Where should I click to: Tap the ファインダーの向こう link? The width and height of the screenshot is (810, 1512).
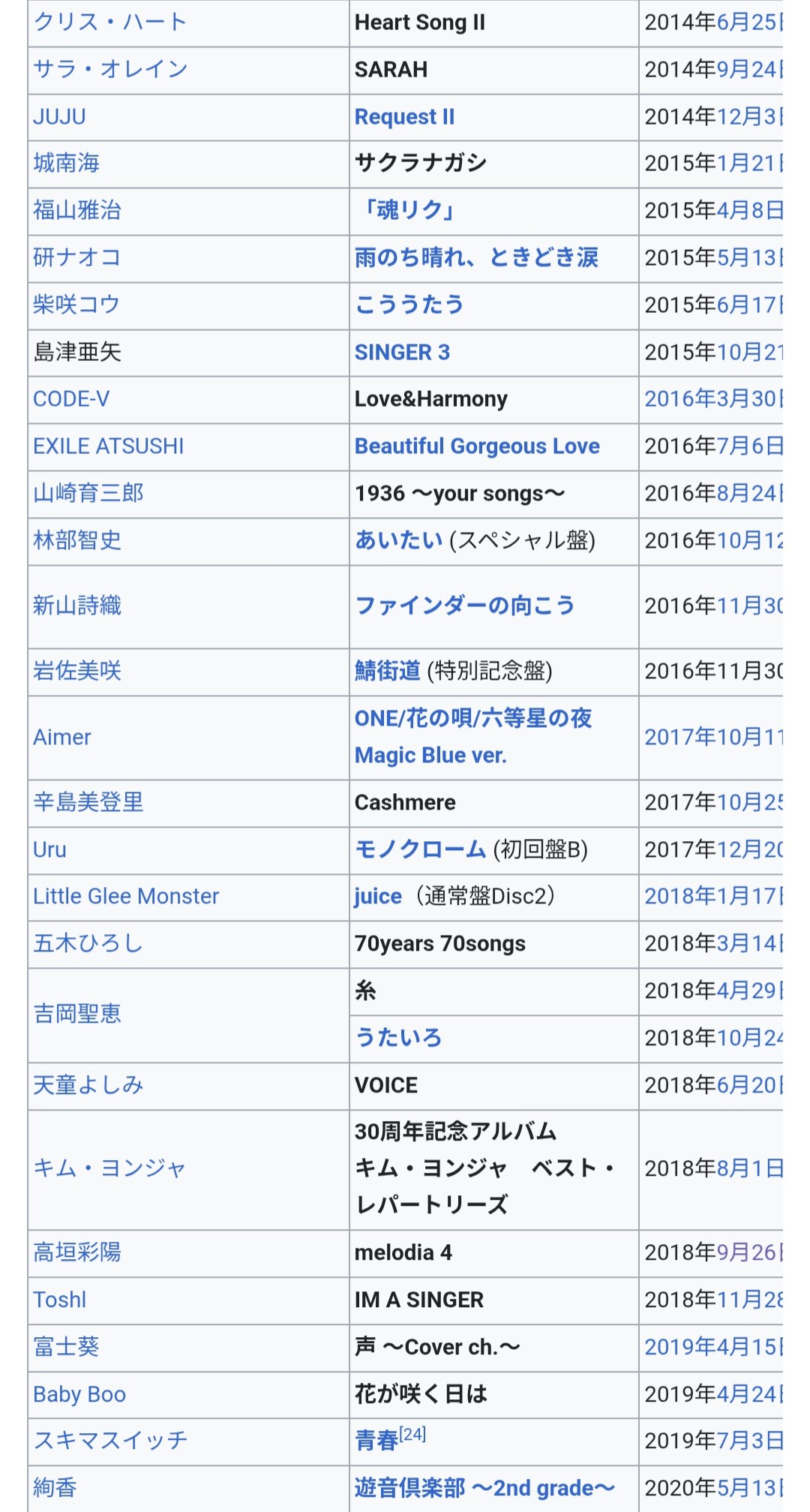point(465,606)
